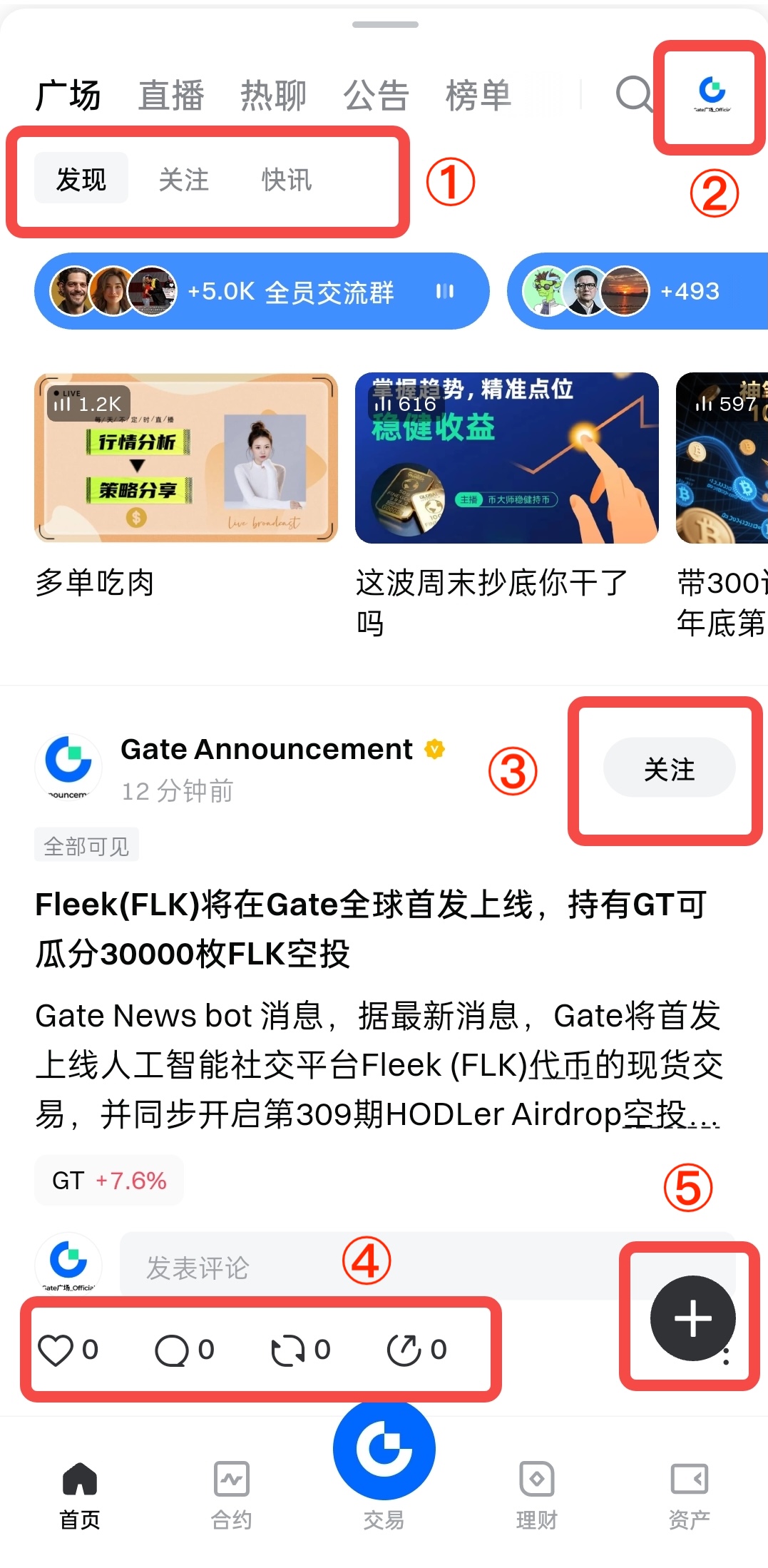Select the 快讯 sub-tab
The image size is (768, 1568).
(287, 179)
